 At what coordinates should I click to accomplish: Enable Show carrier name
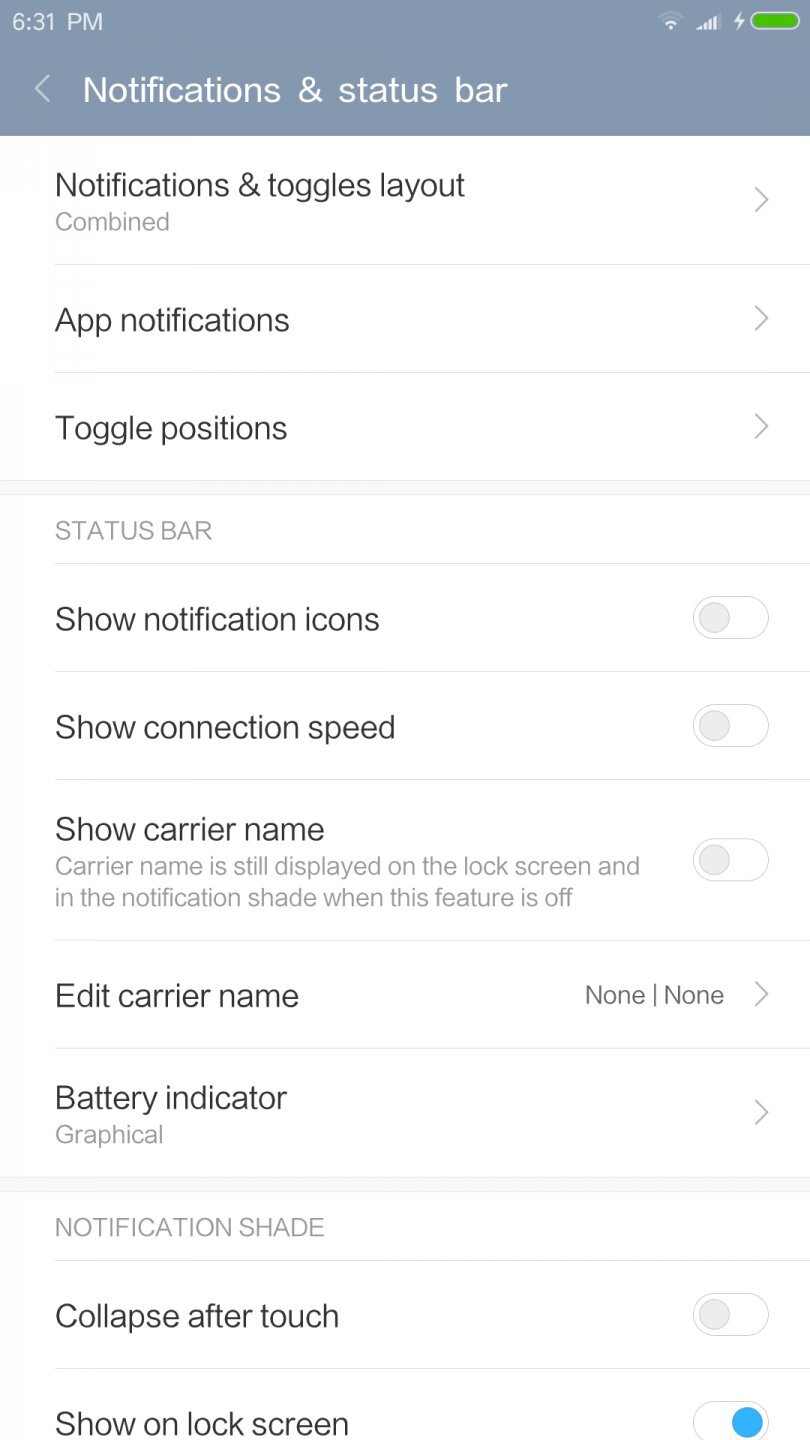pyautogui.click(x=730, y=860)
